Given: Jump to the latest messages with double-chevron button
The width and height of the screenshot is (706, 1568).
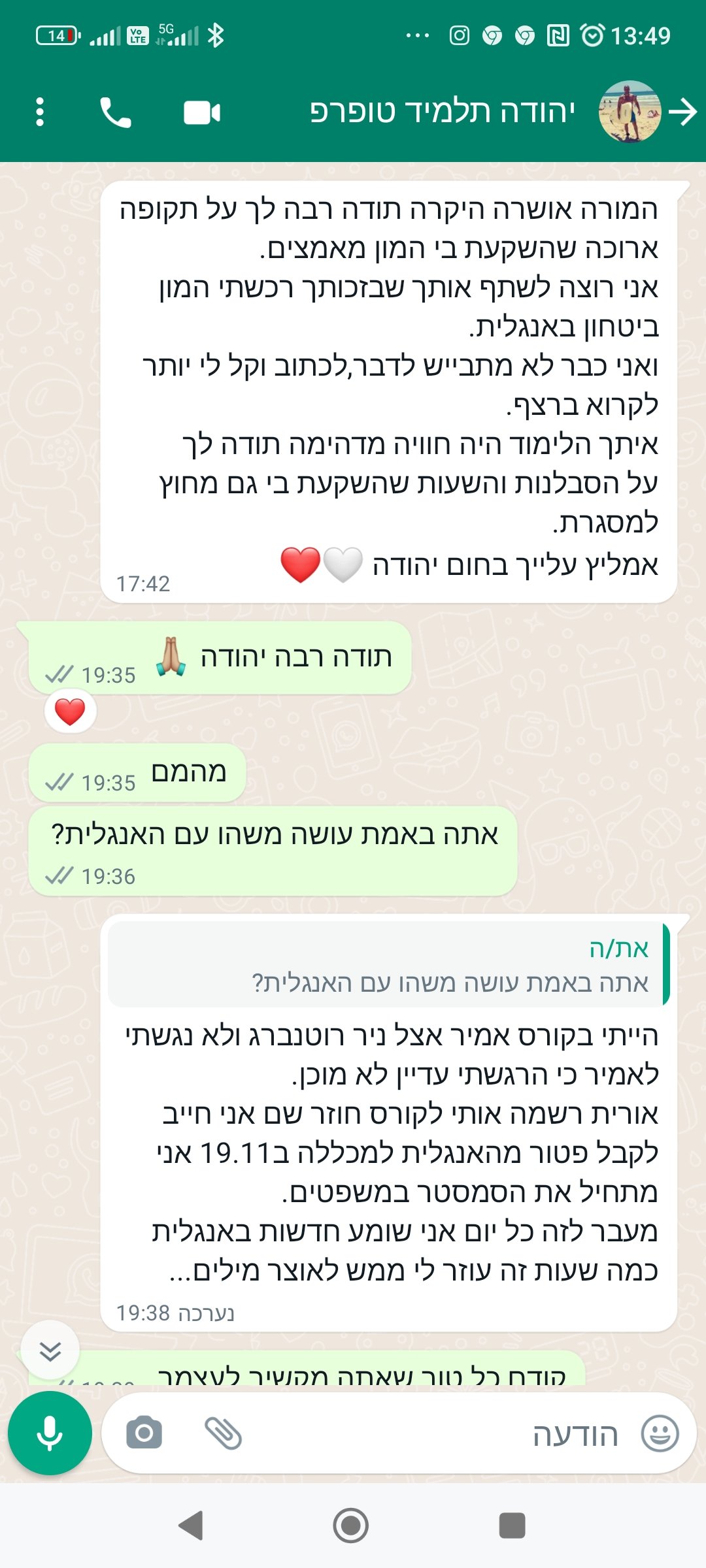Looking at the screenshot, I should [x=50, y=1350].
